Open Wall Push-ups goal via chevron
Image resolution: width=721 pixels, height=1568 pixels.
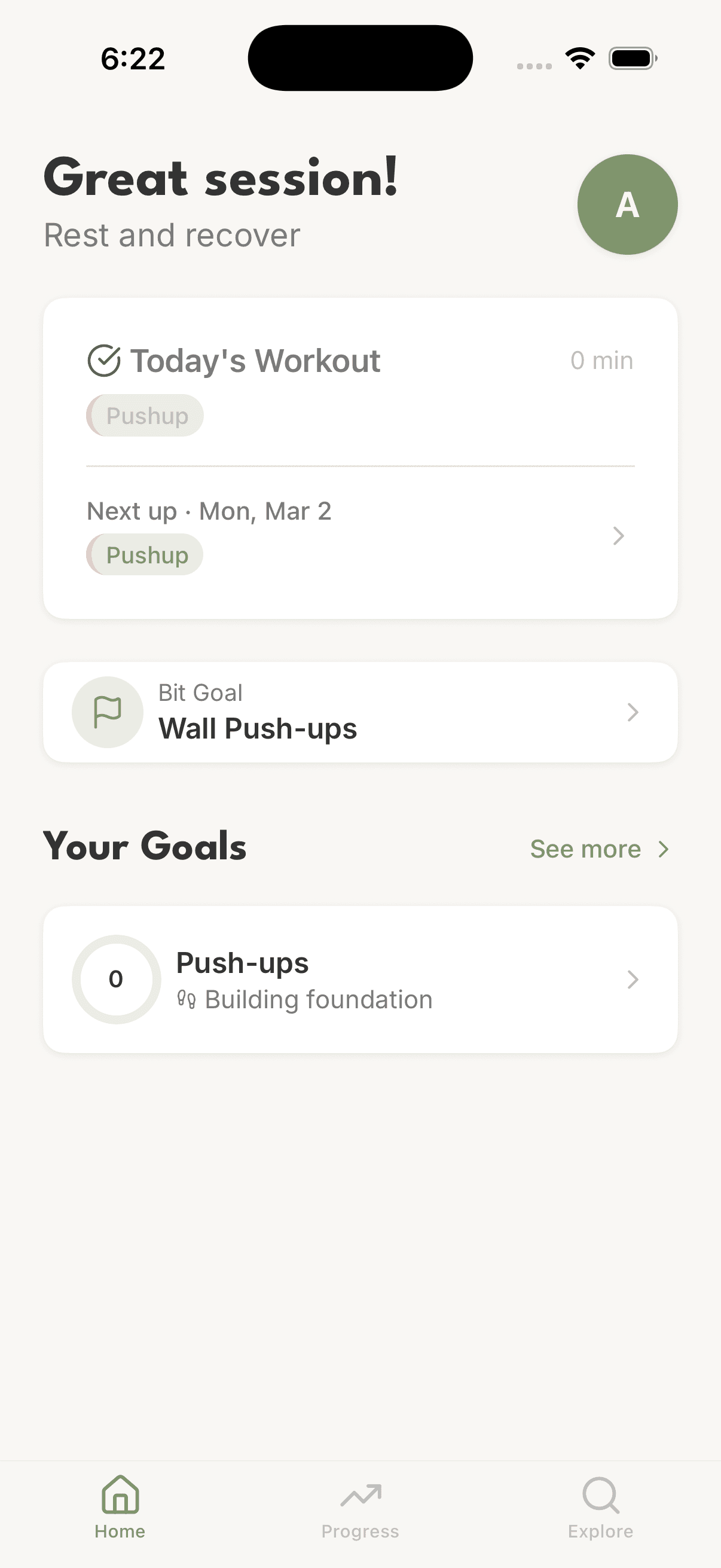click(633, 712)
